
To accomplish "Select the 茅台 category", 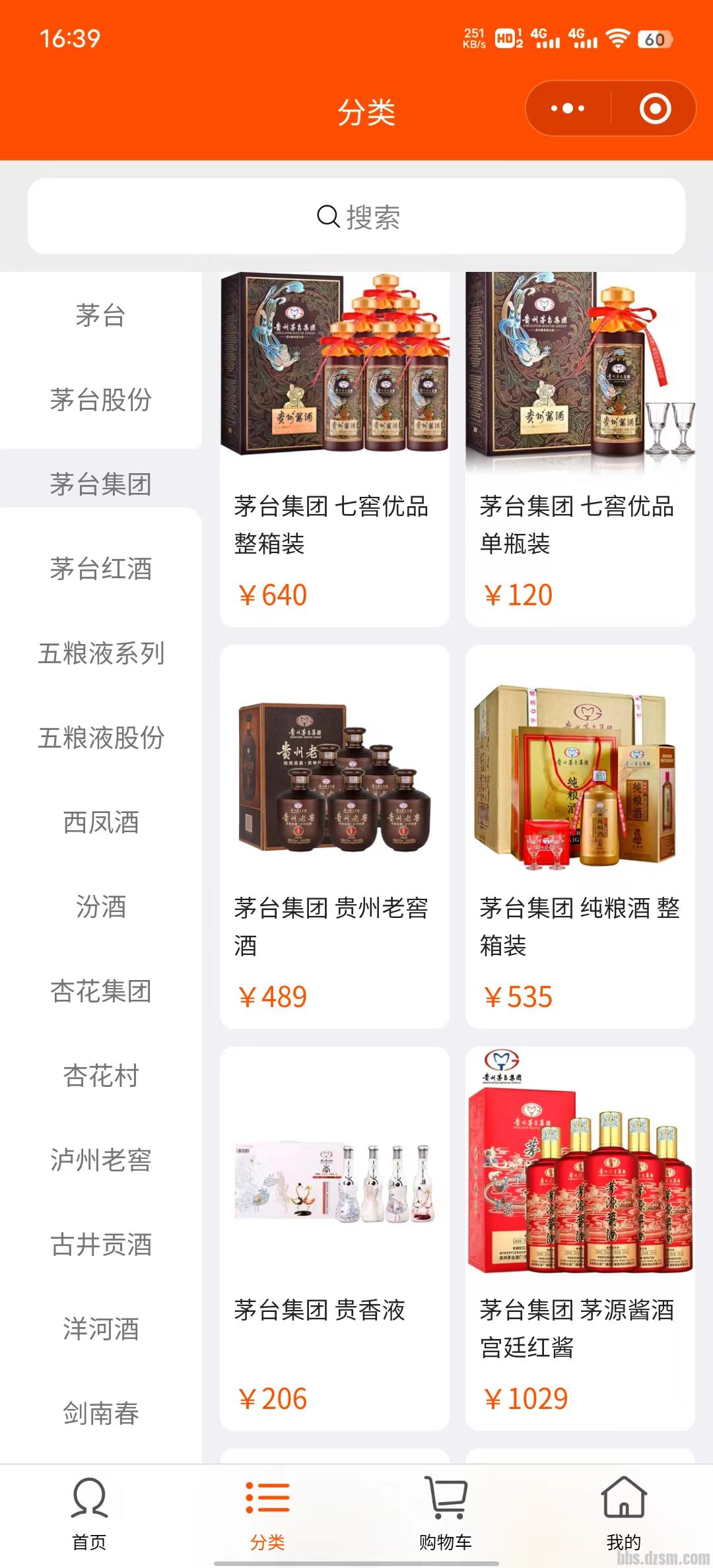I will coord(100,315).
